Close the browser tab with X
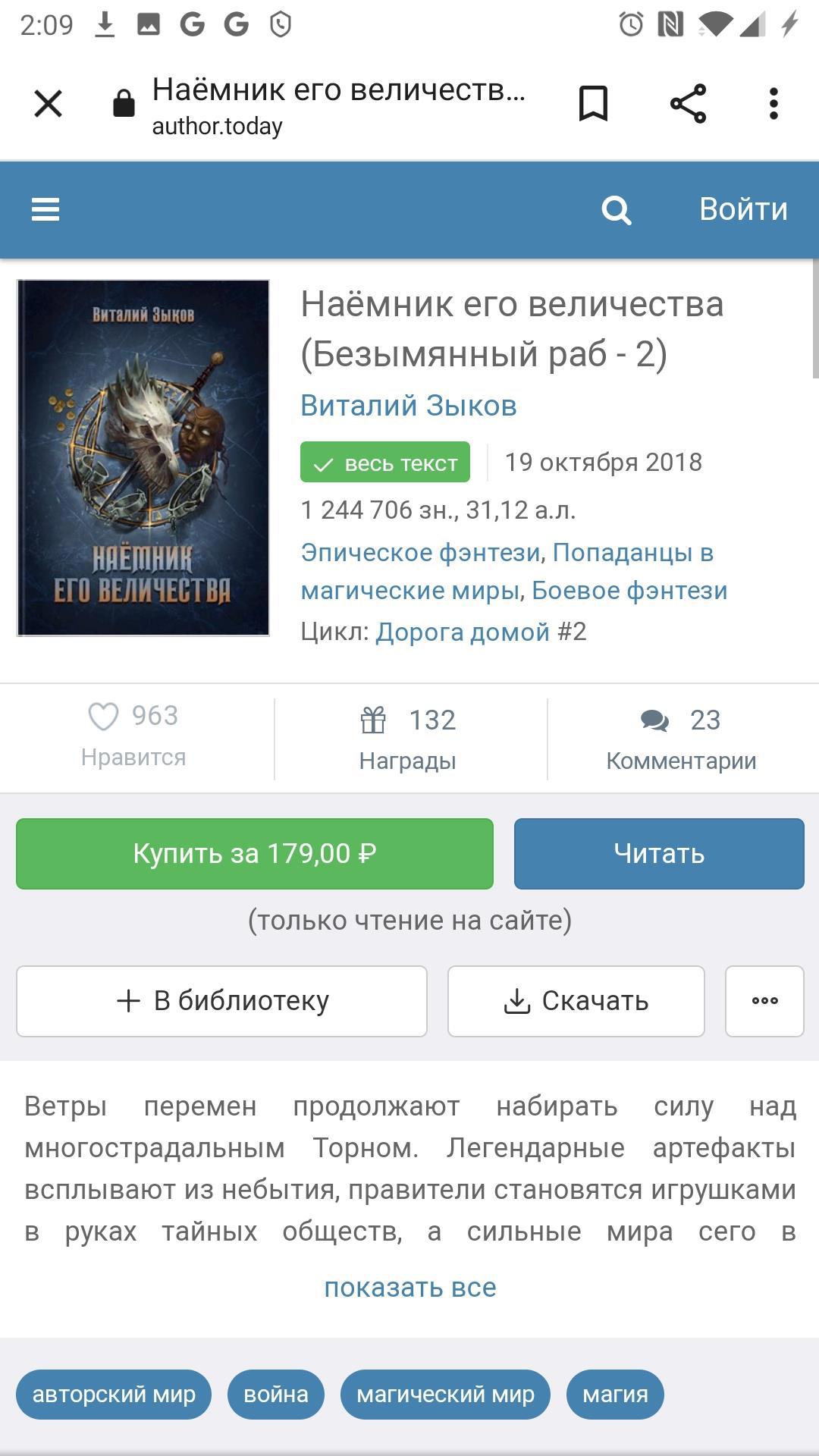Viewport: 819px width, 1456px height. 49,104
